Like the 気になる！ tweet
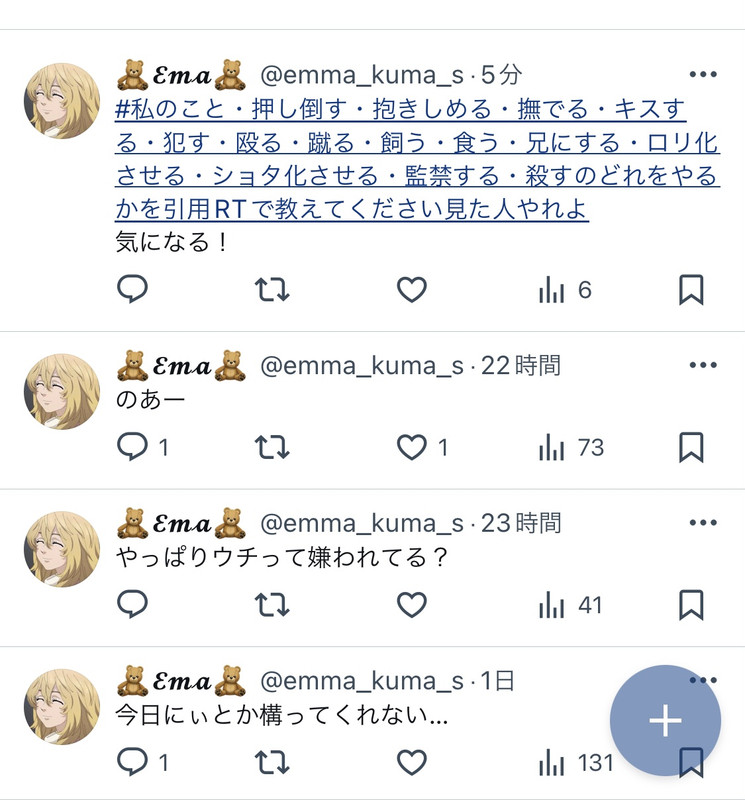This screenshot has height=800, width=745. pos(412,290)
